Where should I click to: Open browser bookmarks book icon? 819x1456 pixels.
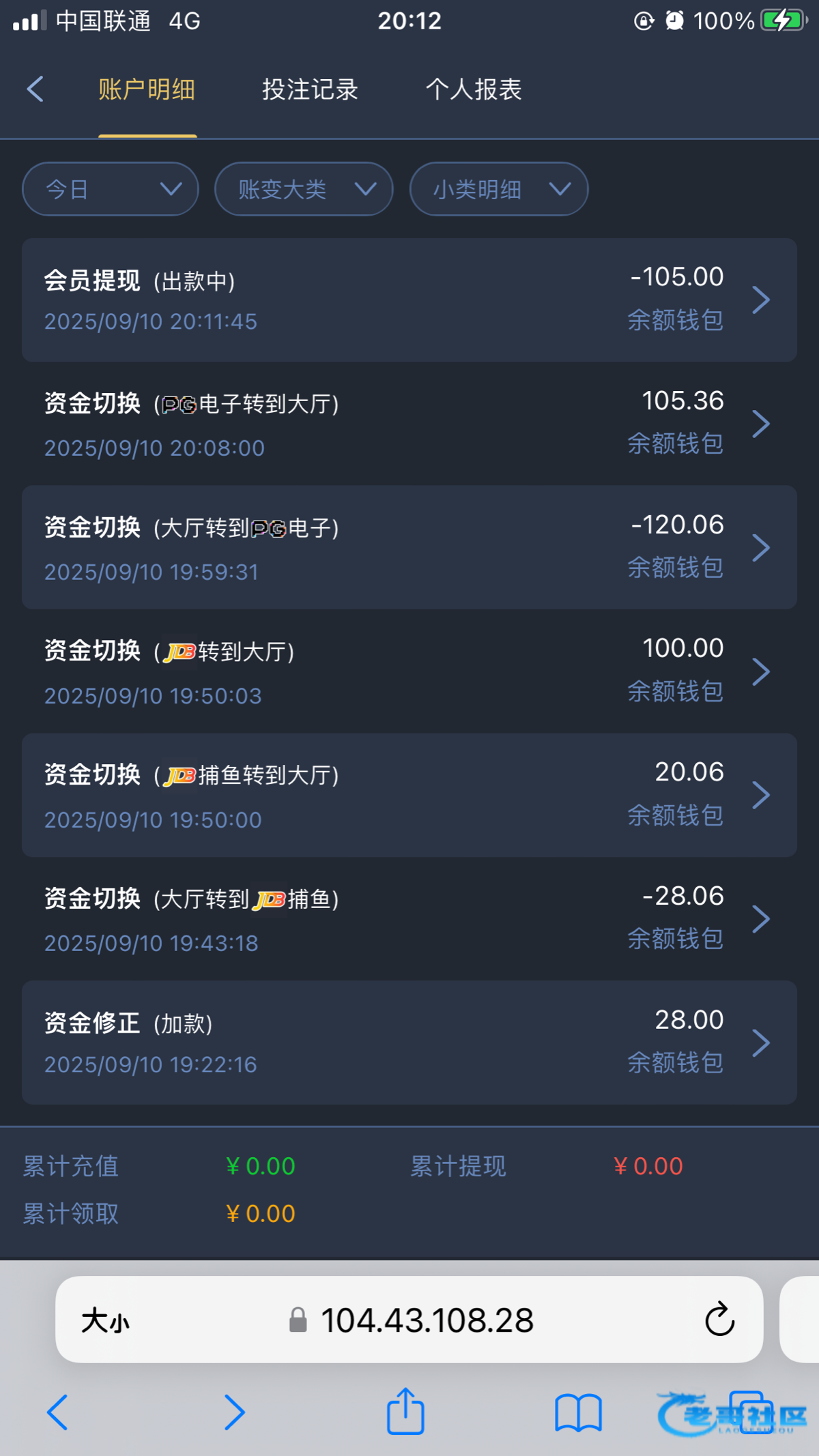click(x=578, y=1412)
